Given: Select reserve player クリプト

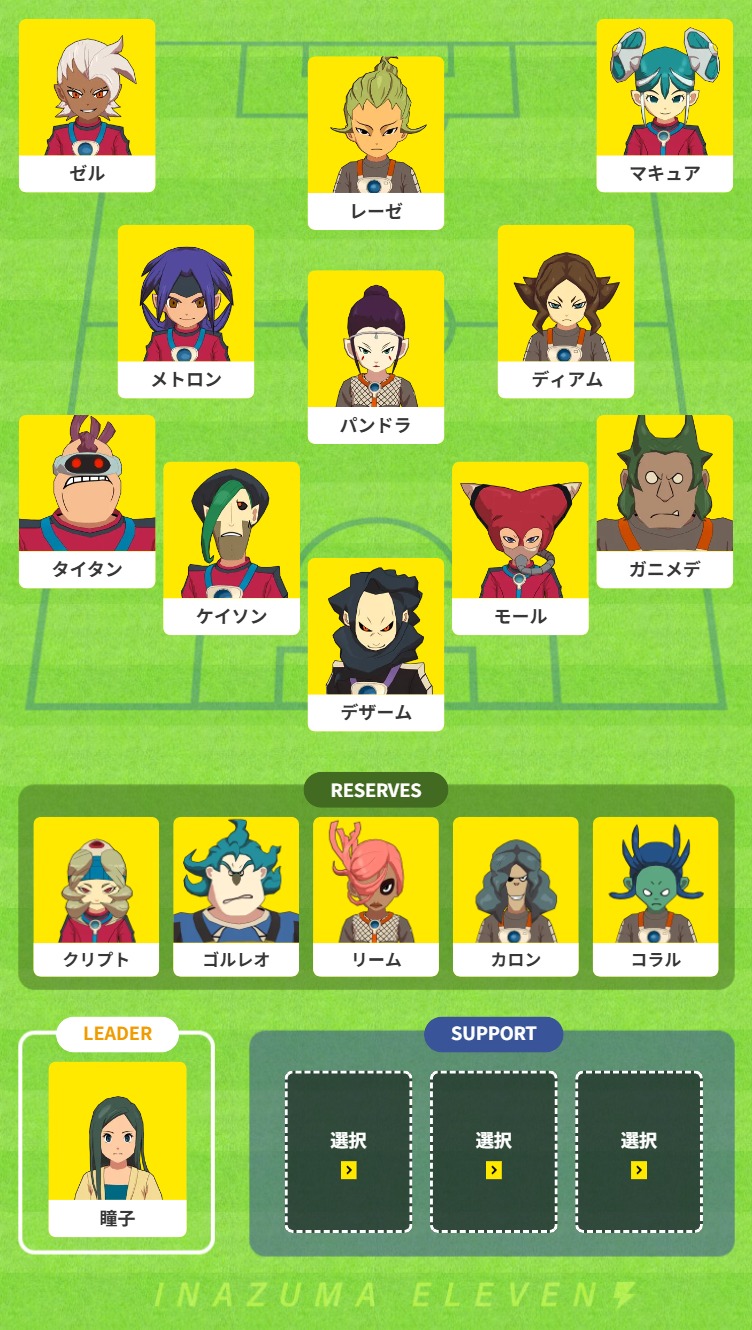Looking at the screenshot, I should [96, 896].
